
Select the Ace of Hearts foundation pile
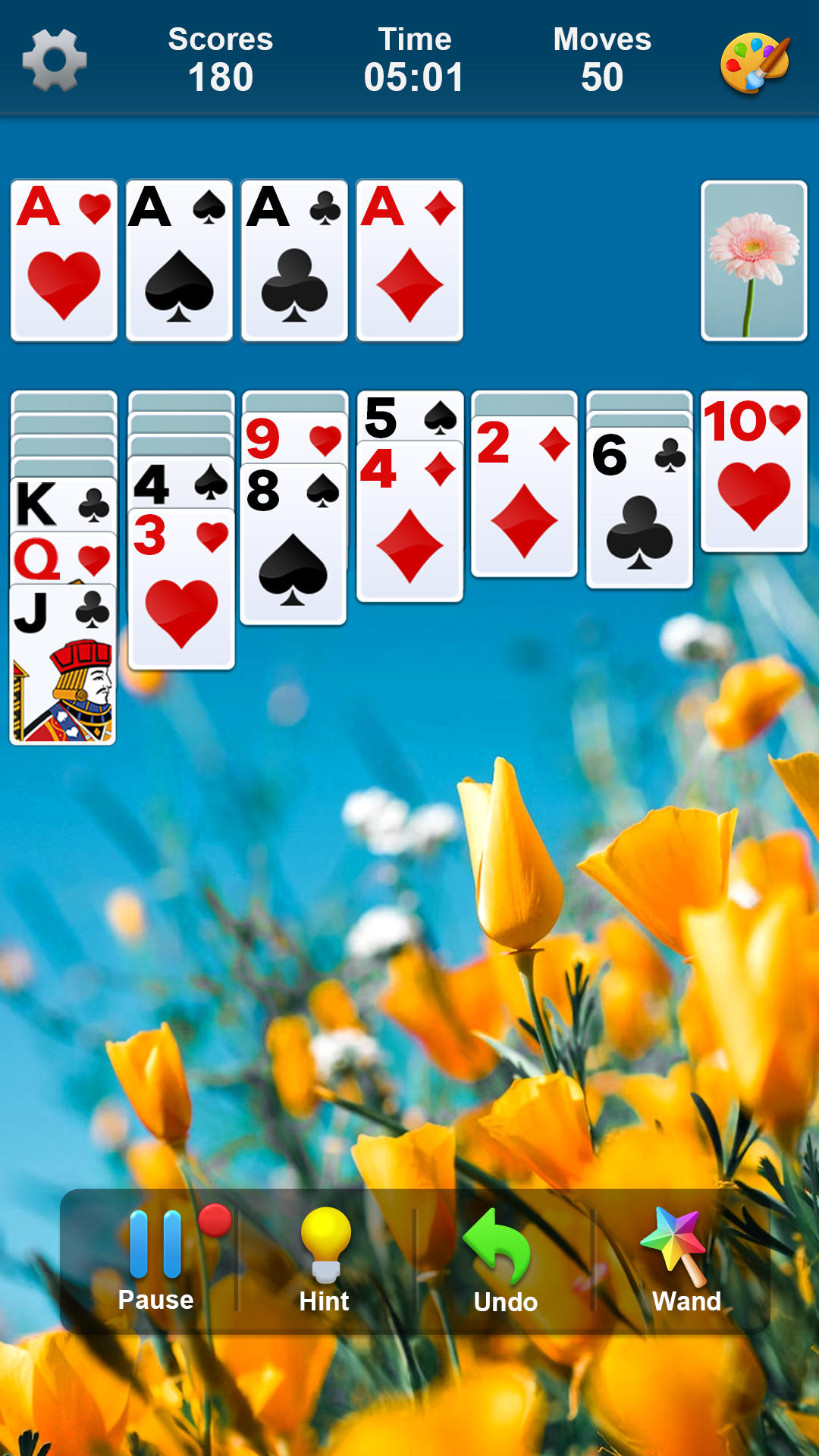click(64, 260)
